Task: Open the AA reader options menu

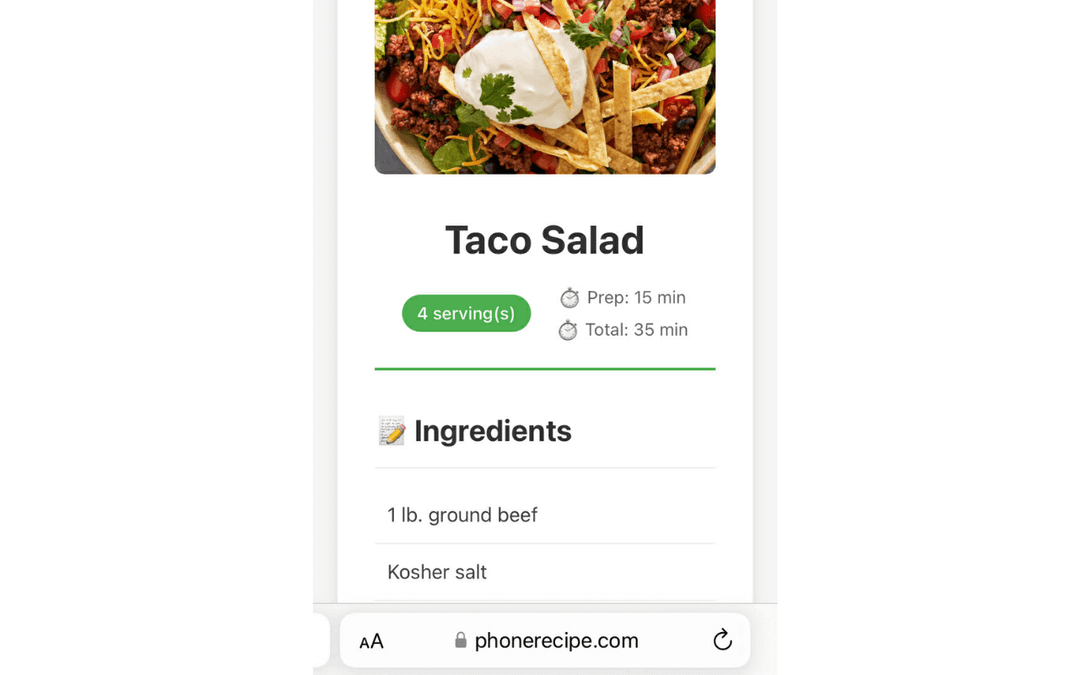Action: pyautogui.click(x=371, y=642)
